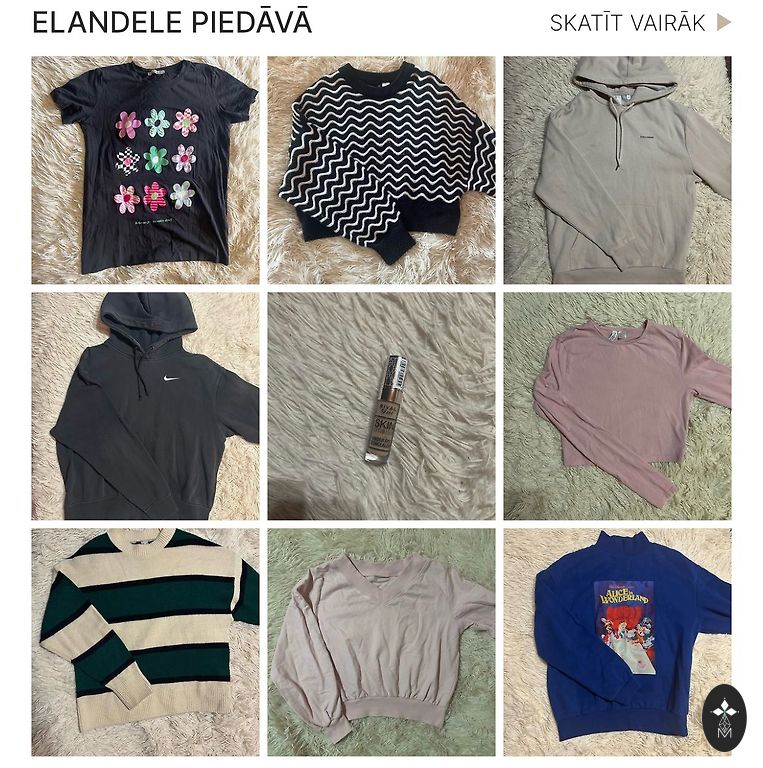Open the pink long-sleeve crop top
The image size is (763, 768).
tap(617, 406)
